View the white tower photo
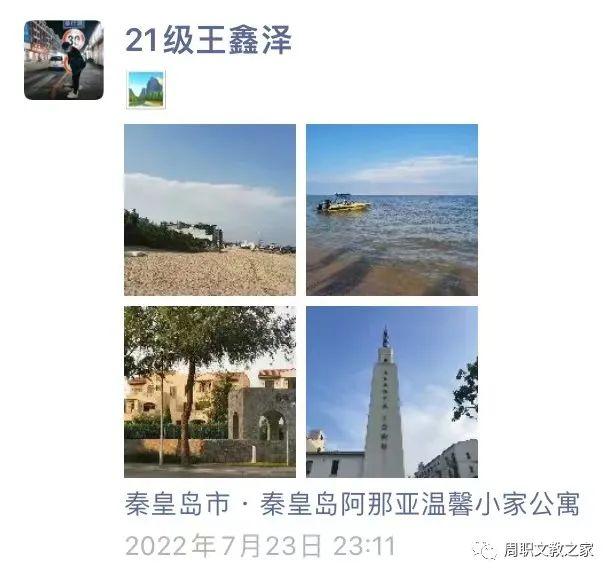 [x=391, y=391]
